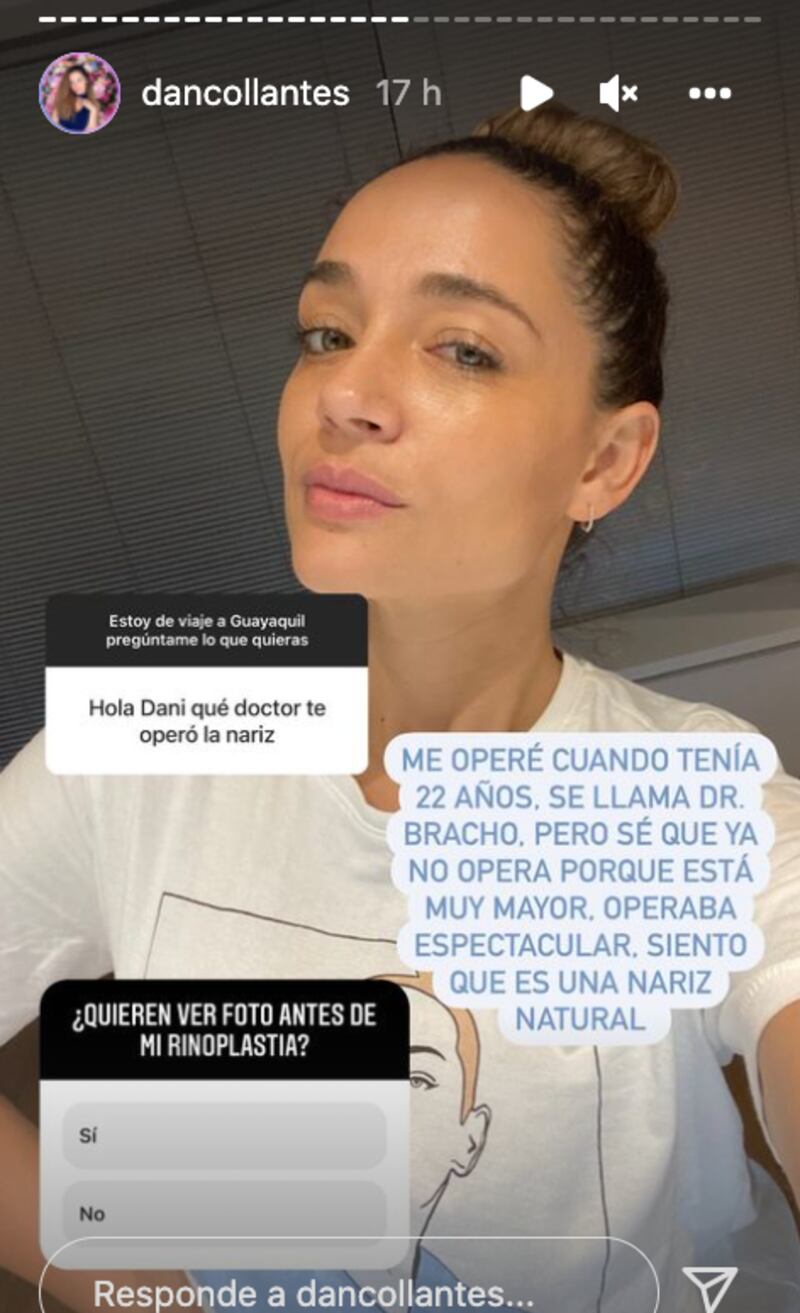The width and height of the screenshot is (800, 1313).
Task: Play the paused story
Action: pos(535,93)
